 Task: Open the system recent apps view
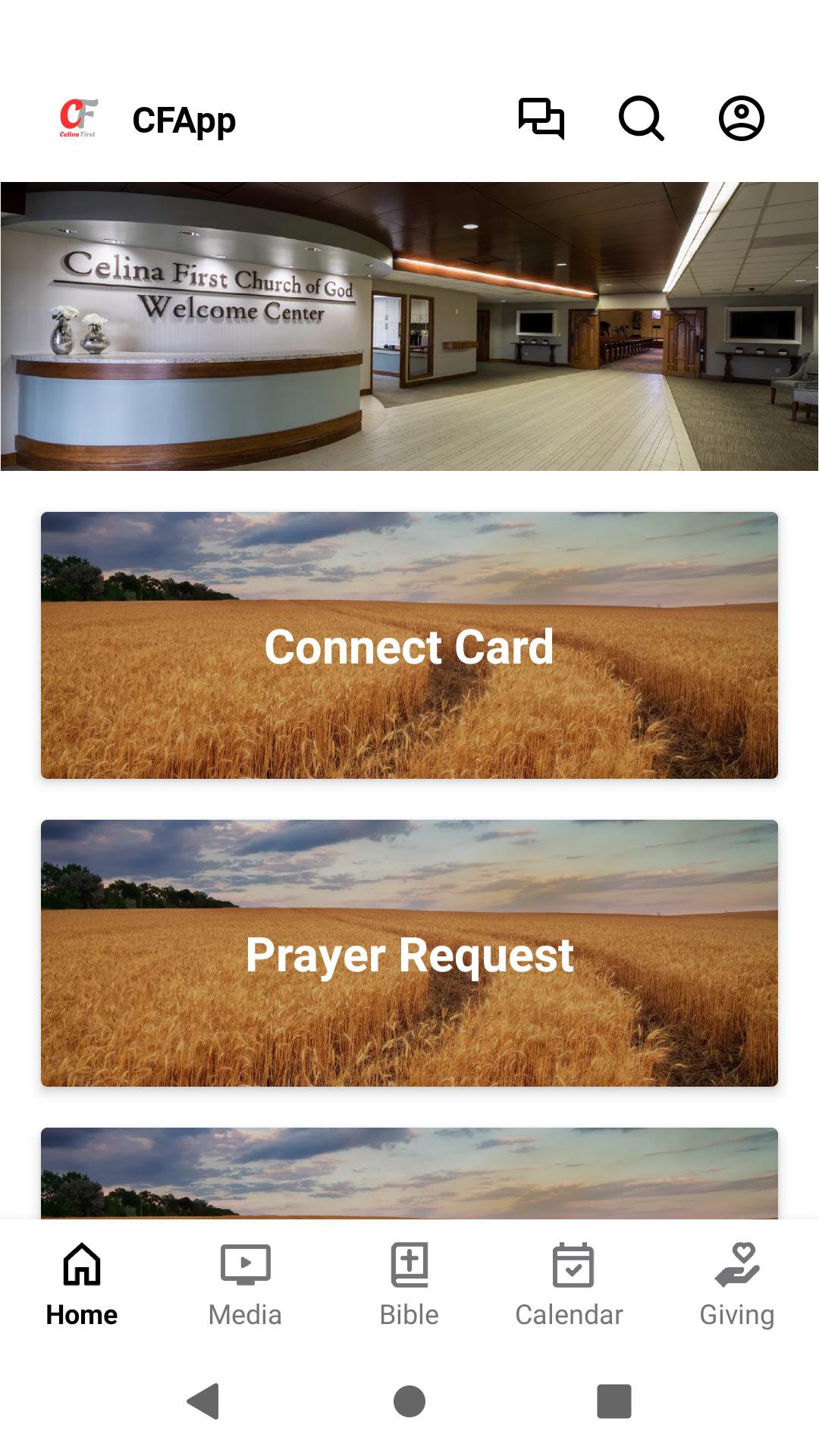[x=614, y=1401]
